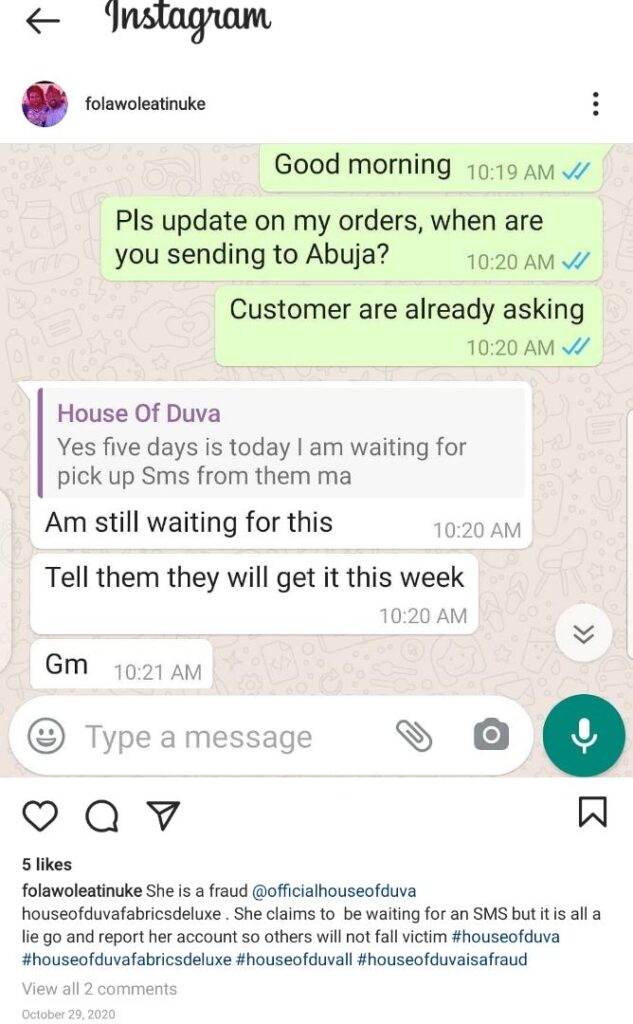633x1024 pixels.
Task: Like this post with the heart
Action: pyautogui.click(x=40, y=816)
